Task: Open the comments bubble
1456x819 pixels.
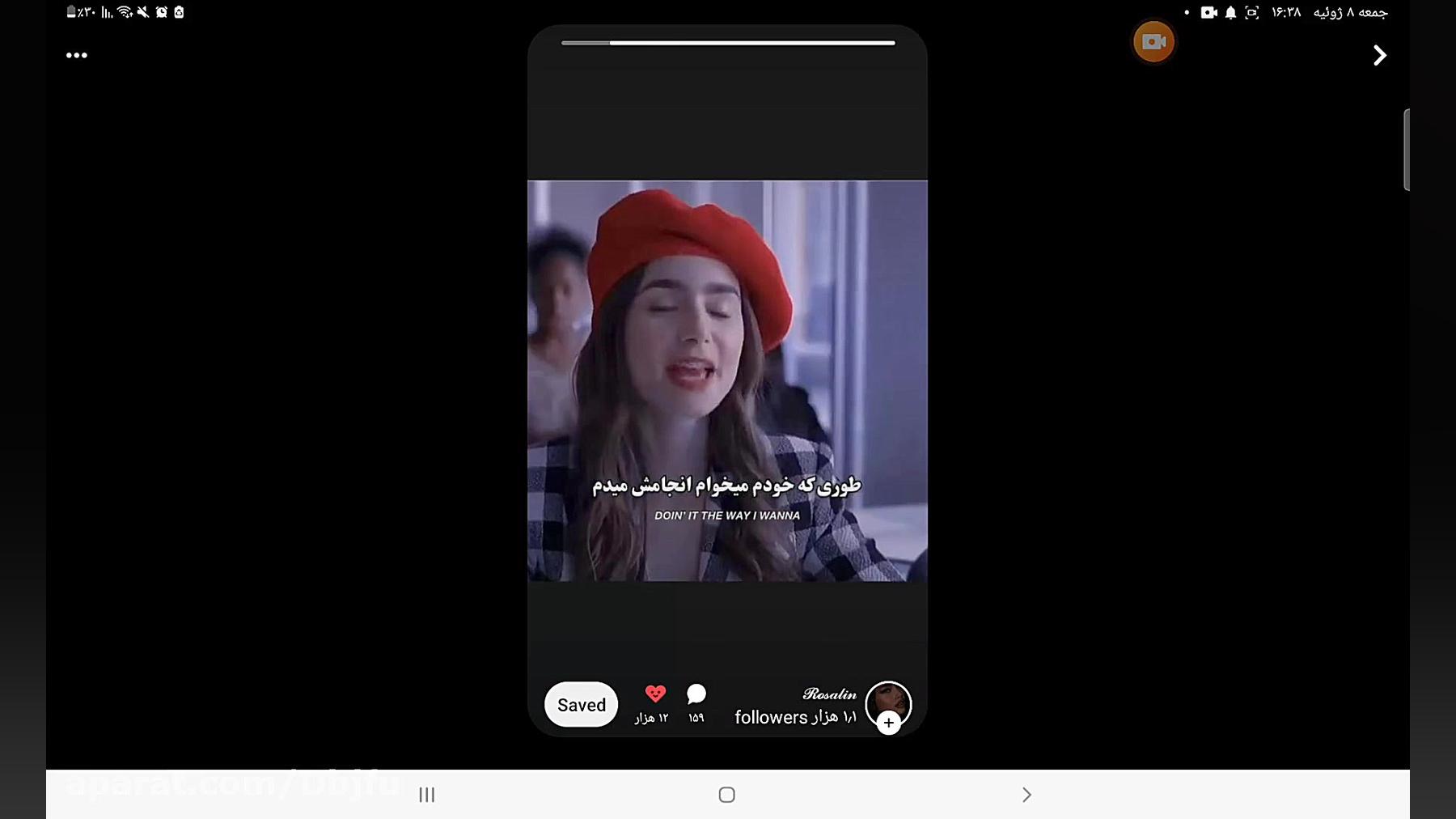Action: click(x=696, y=694)
